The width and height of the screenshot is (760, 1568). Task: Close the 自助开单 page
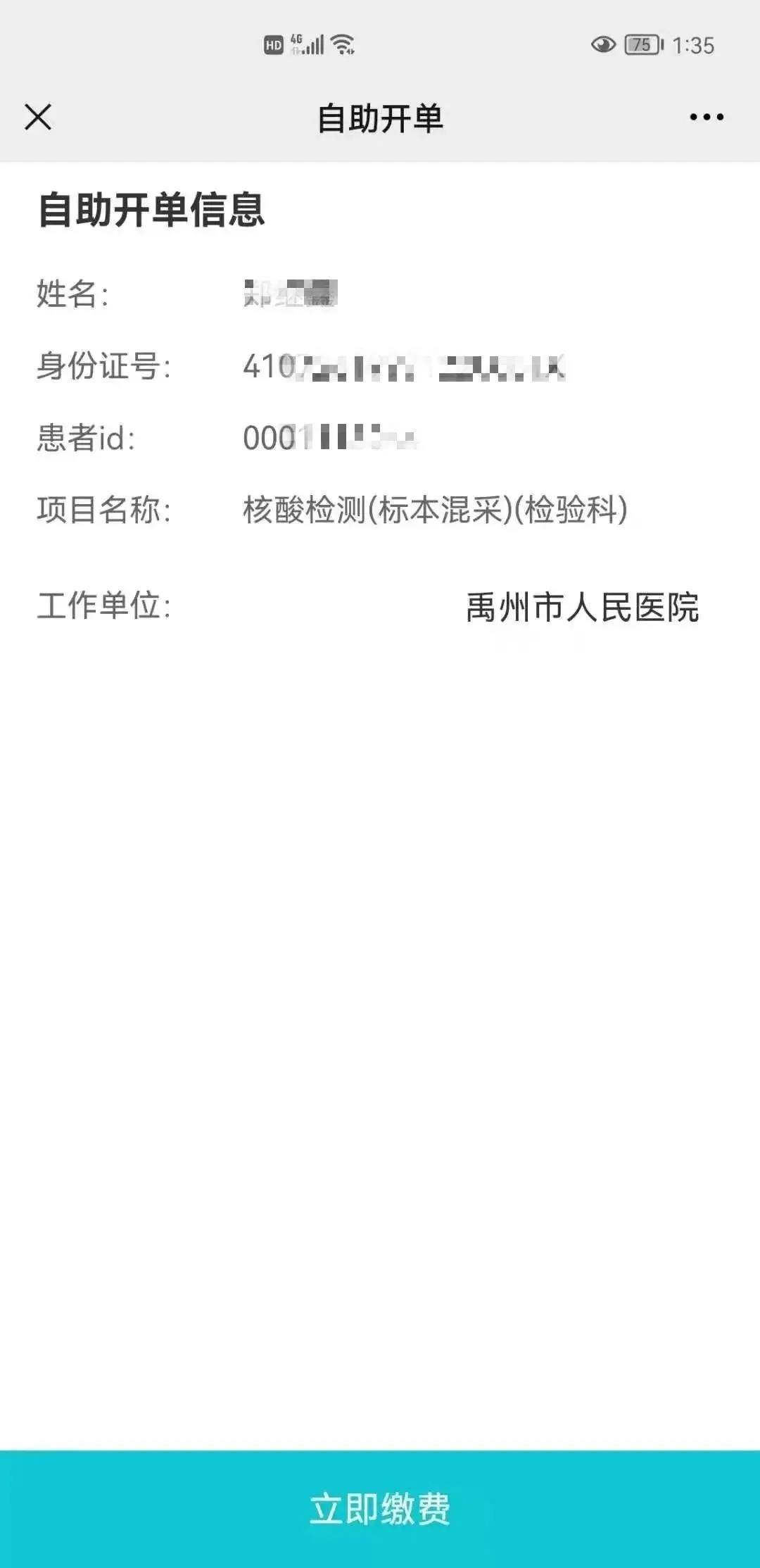[x=38, y=117]
